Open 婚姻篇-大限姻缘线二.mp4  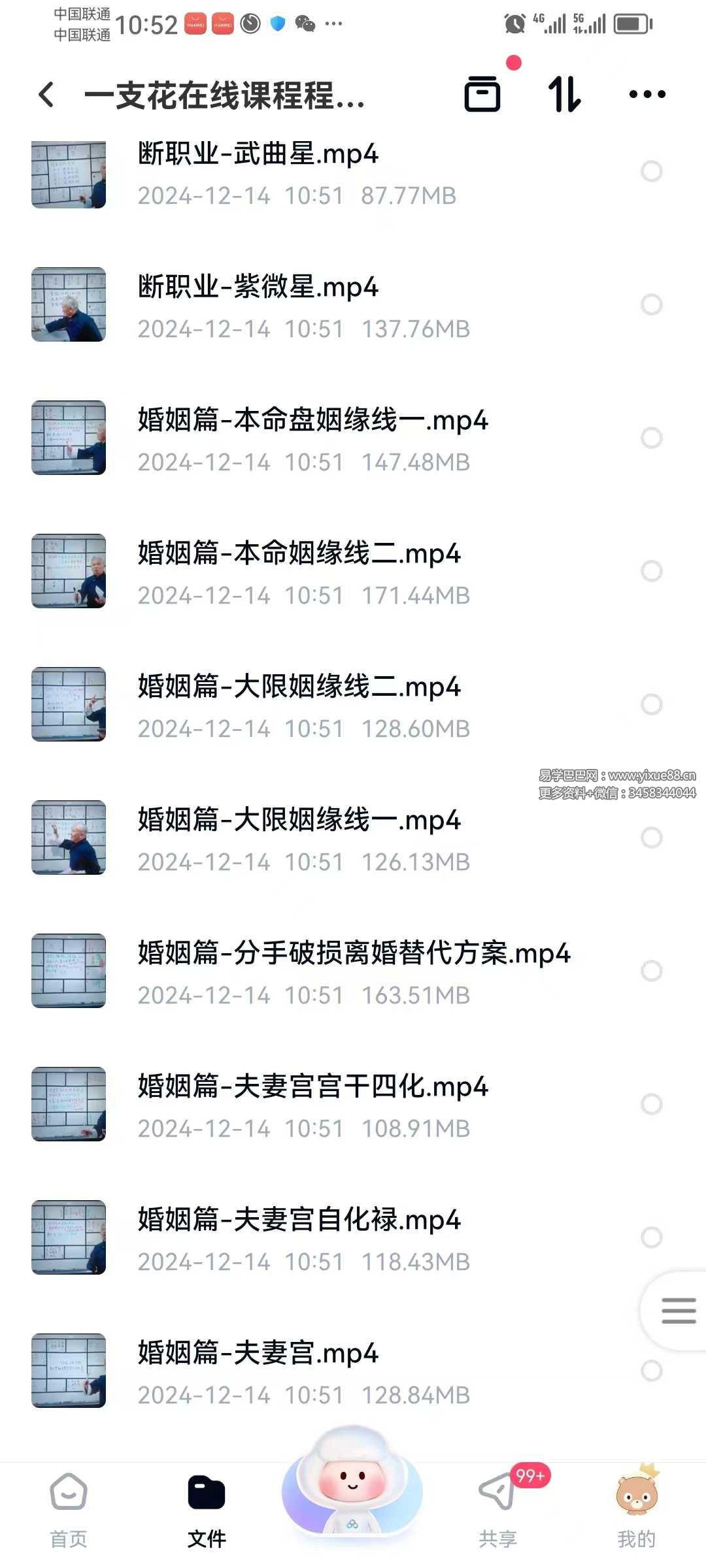[x=299, y=688]
